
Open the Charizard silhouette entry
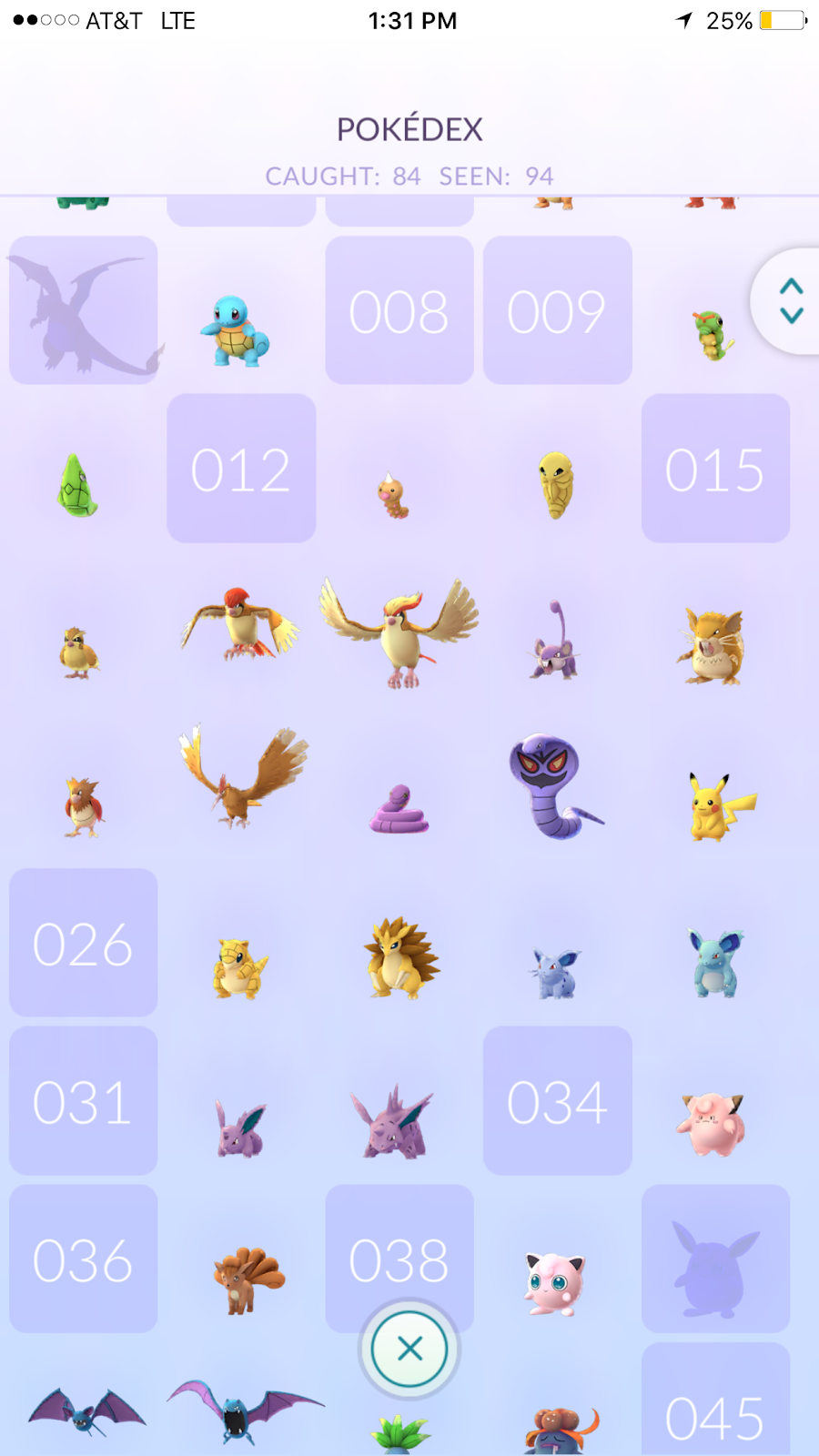point(83,311)
